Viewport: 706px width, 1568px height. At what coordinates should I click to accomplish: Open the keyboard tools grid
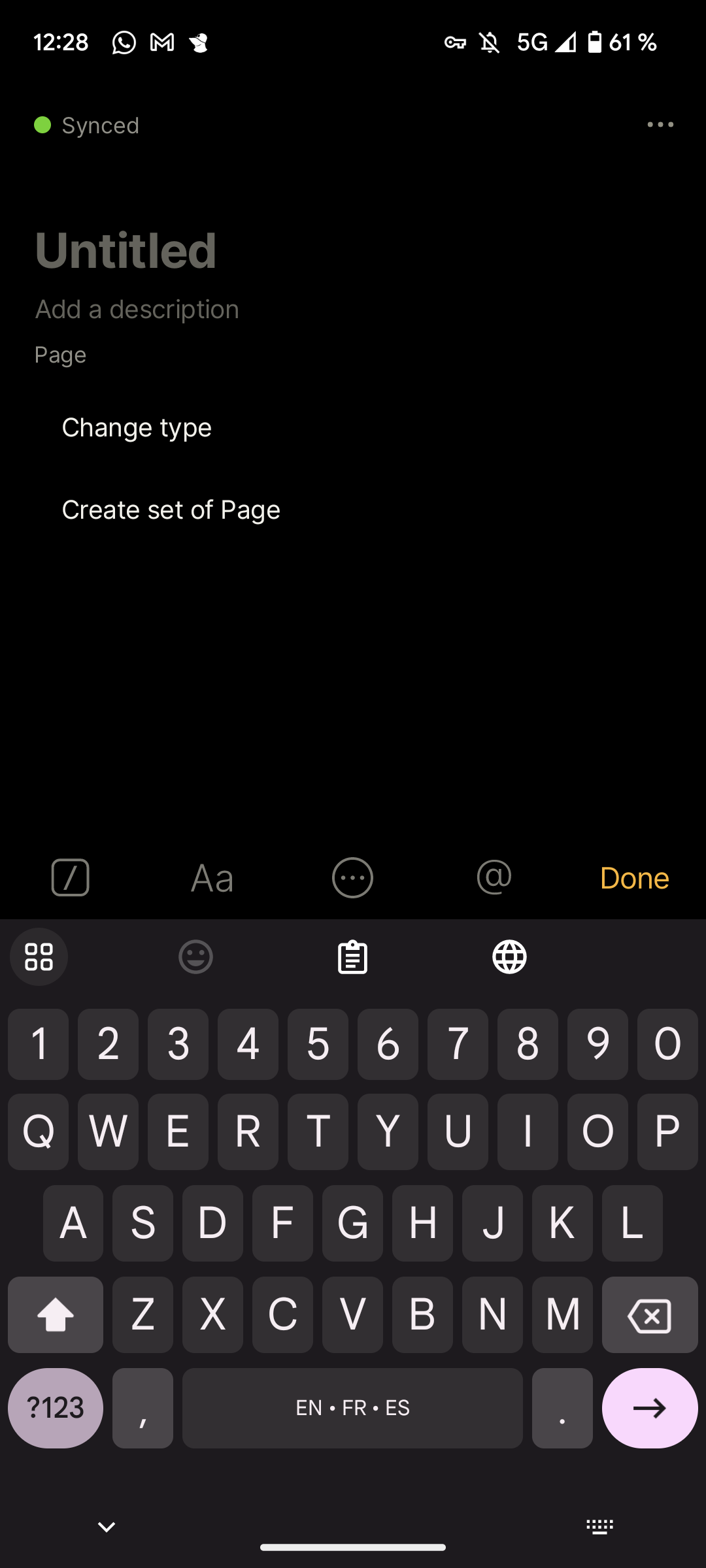coord(39,957)
